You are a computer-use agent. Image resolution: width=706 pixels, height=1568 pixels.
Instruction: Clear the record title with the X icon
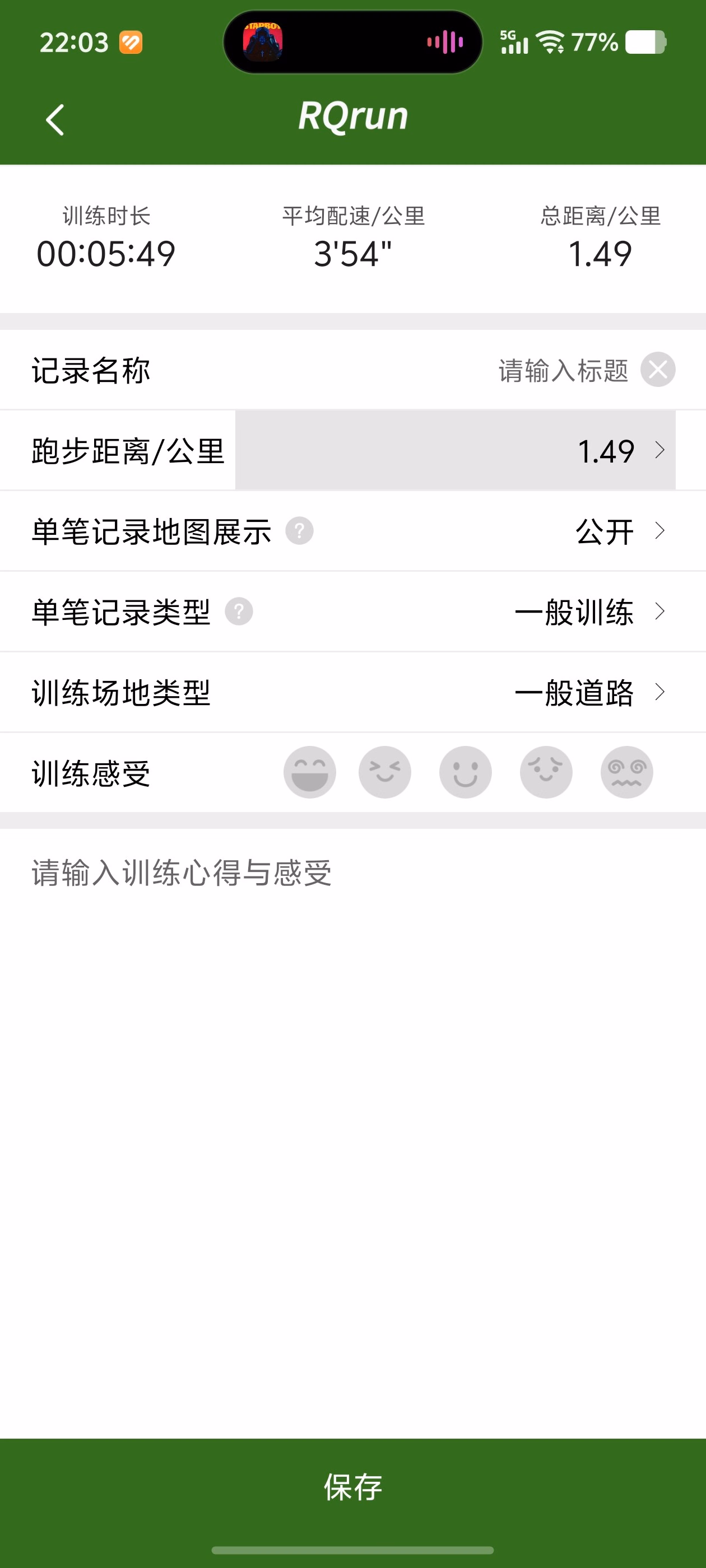[658, 370]
